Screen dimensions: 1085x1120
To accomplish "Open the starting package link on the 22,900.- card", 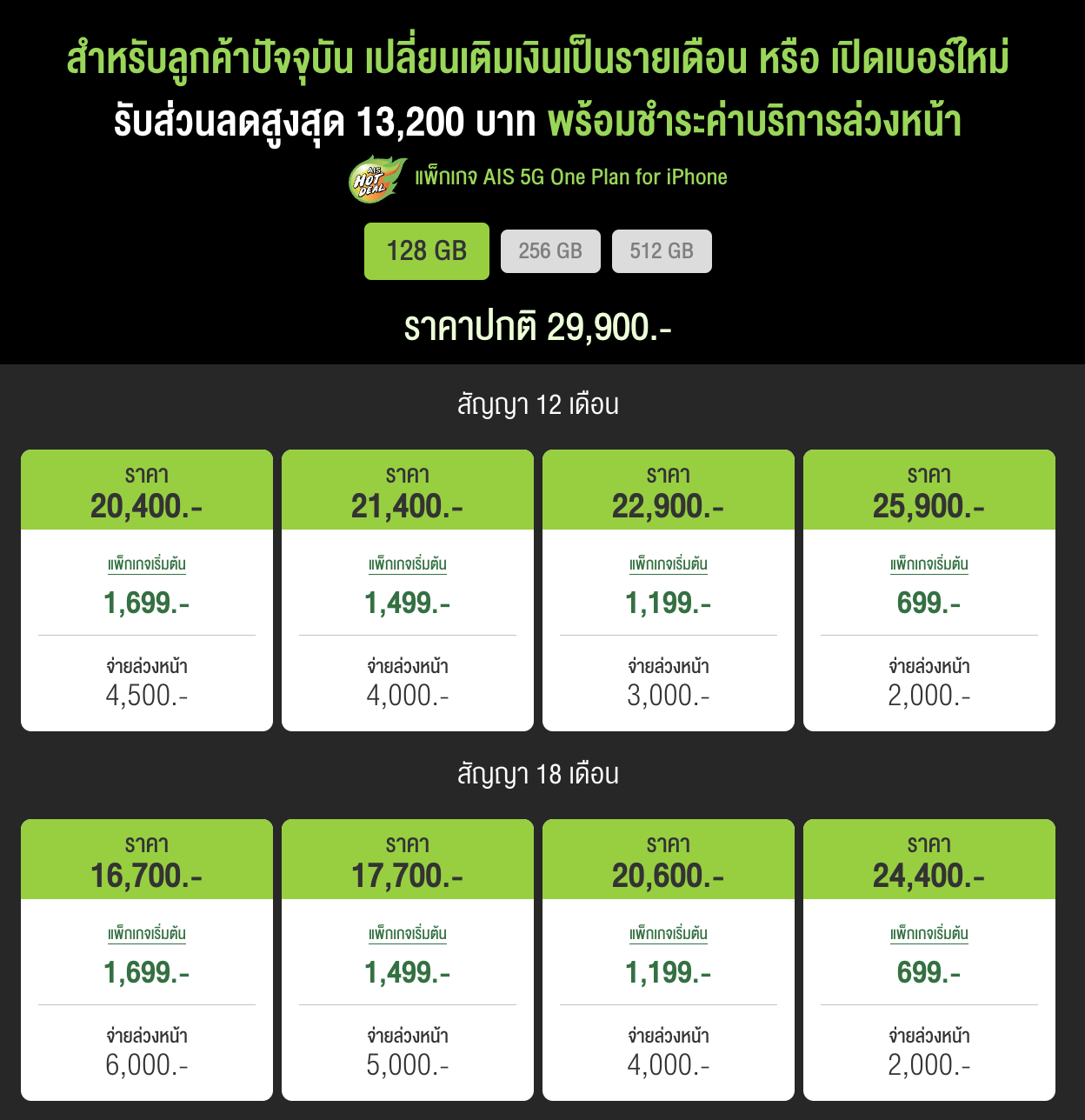I will (x=669, y=564).
